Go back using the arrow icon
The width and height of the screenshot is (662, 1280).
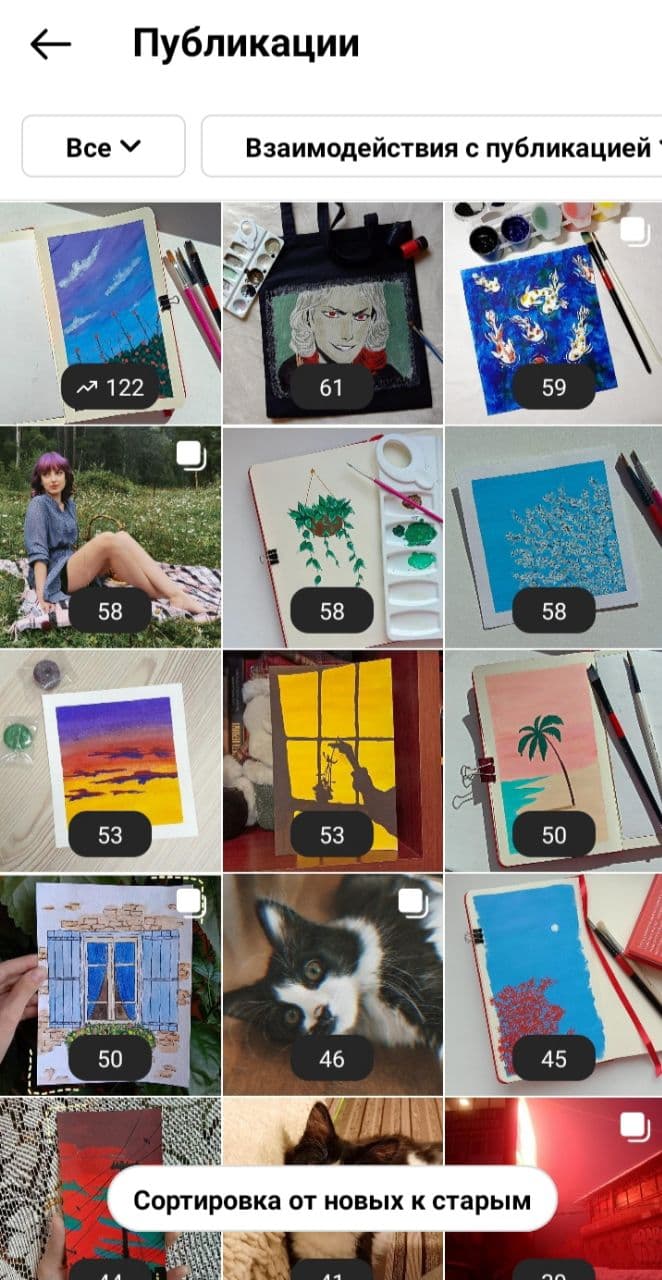click(50, 44)
